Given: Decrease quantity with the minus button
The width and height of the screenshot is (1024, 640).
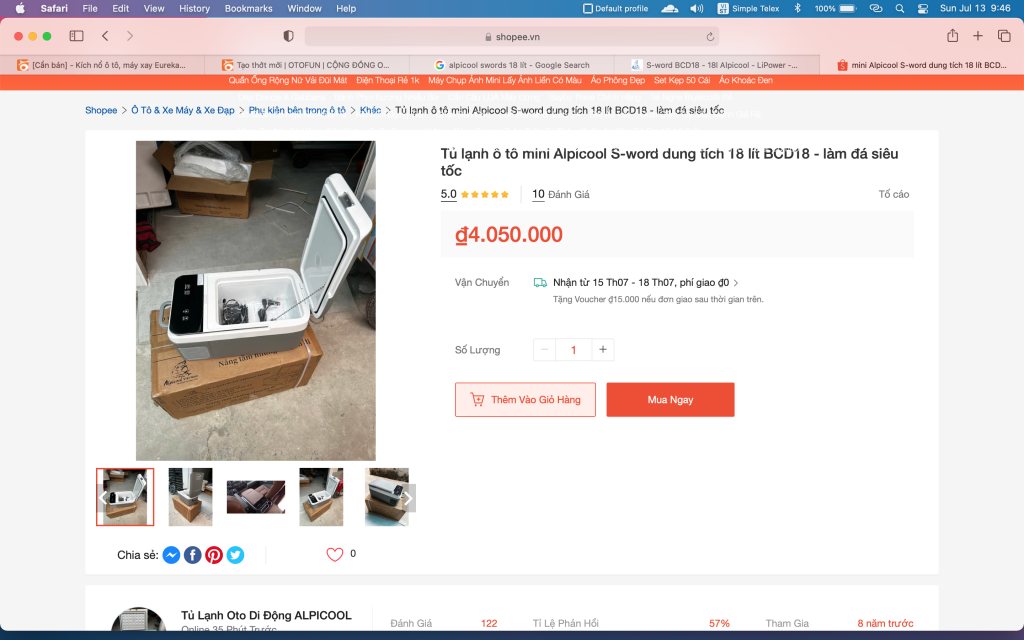Looking at the screenshot, I should point(544,350).
